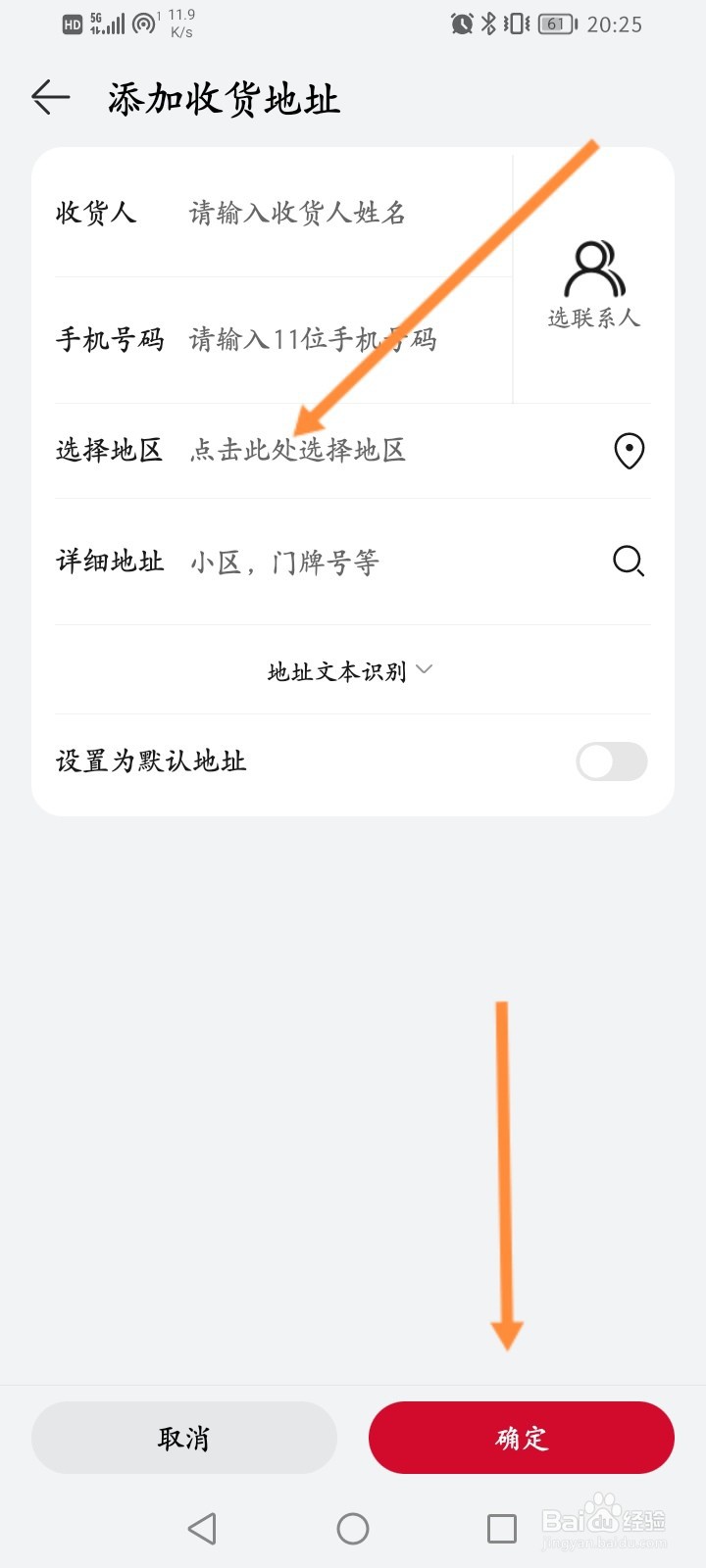Enable 设置为默认地址 switch

pos(612,761)
